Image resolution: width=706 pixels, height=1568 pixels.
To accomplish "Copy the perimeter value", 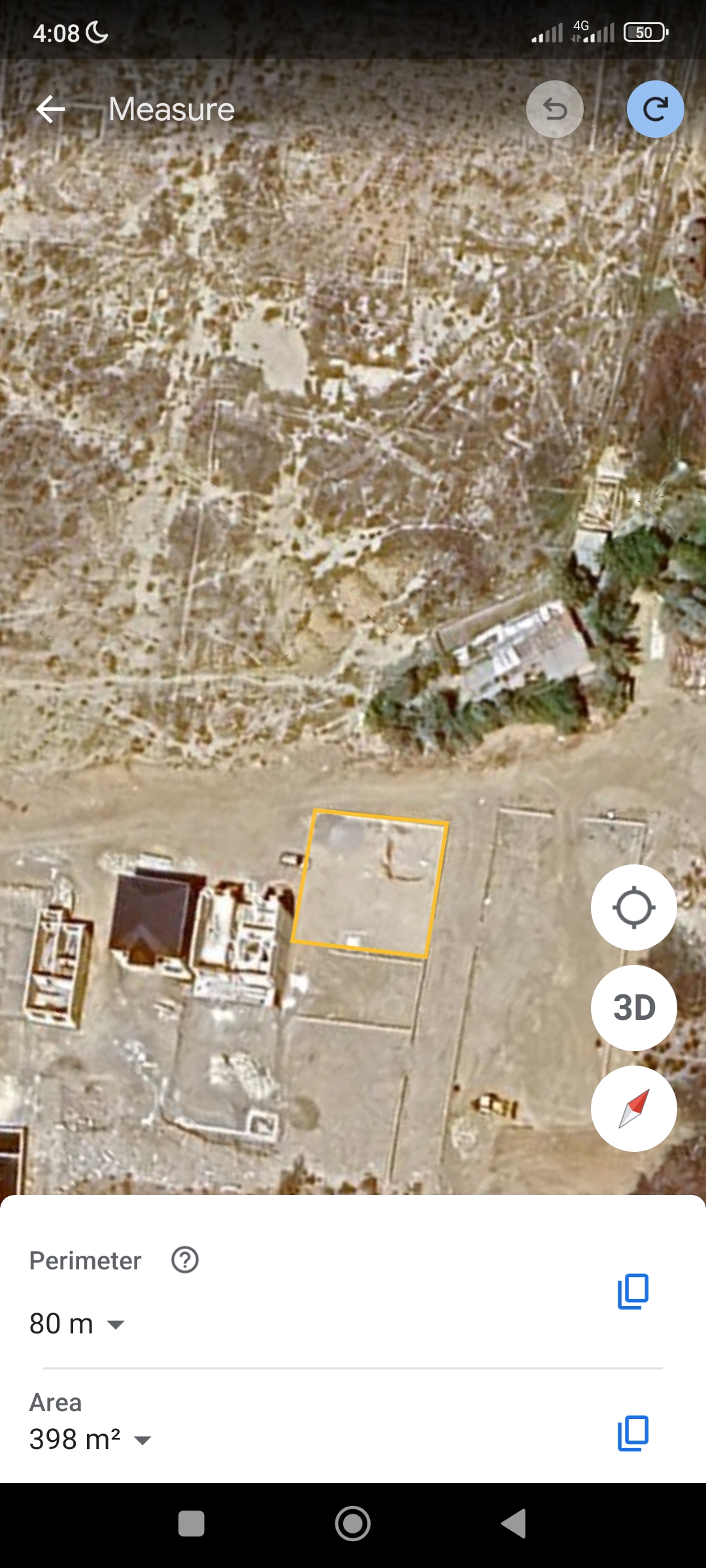I will [x=633, y=1292].
